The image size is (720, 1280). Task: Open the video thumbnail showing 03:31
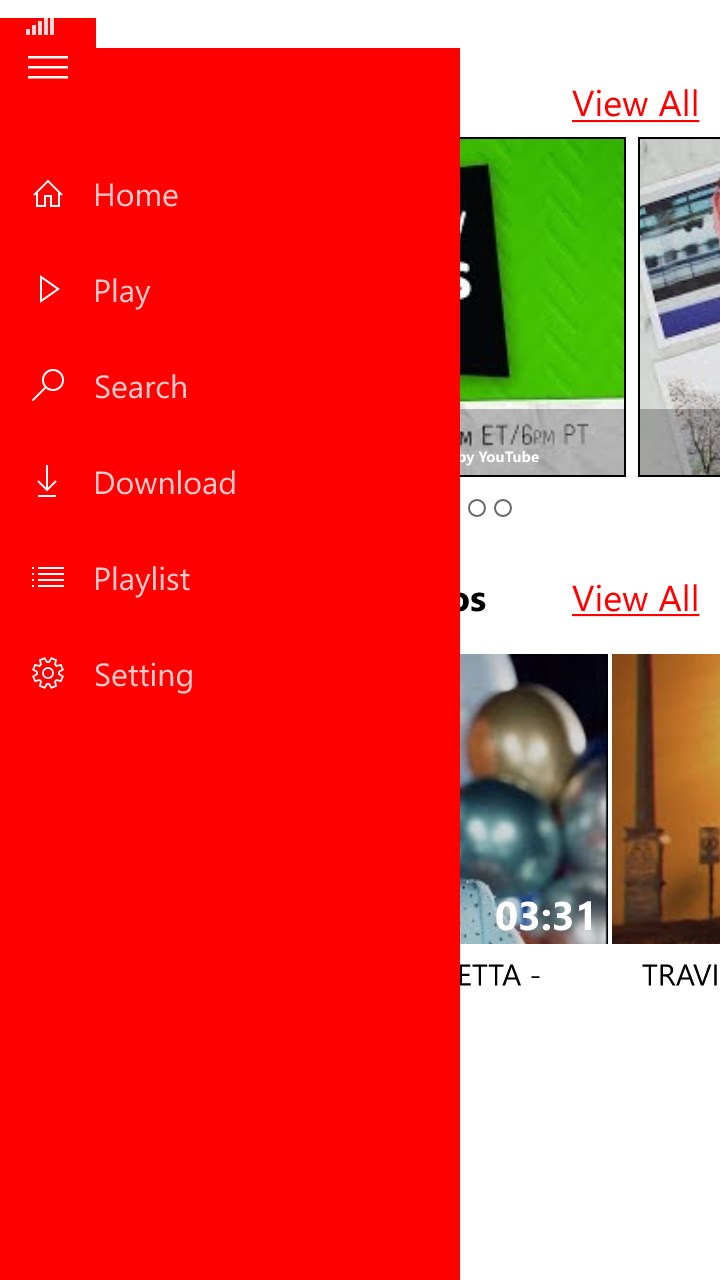[x=534, y=799]
